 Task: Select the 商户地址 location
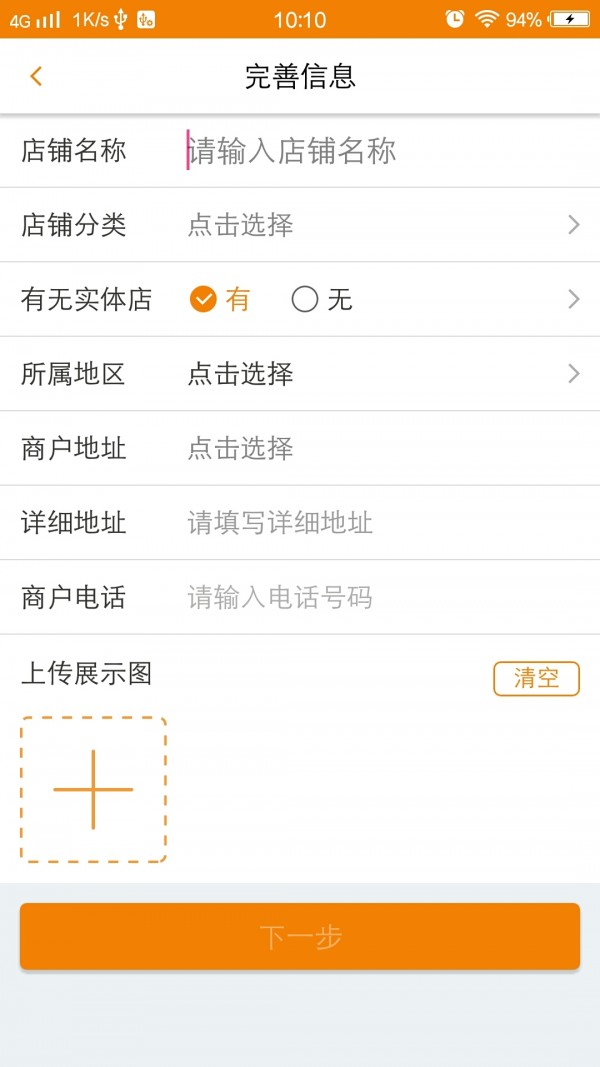click(380, 448)
